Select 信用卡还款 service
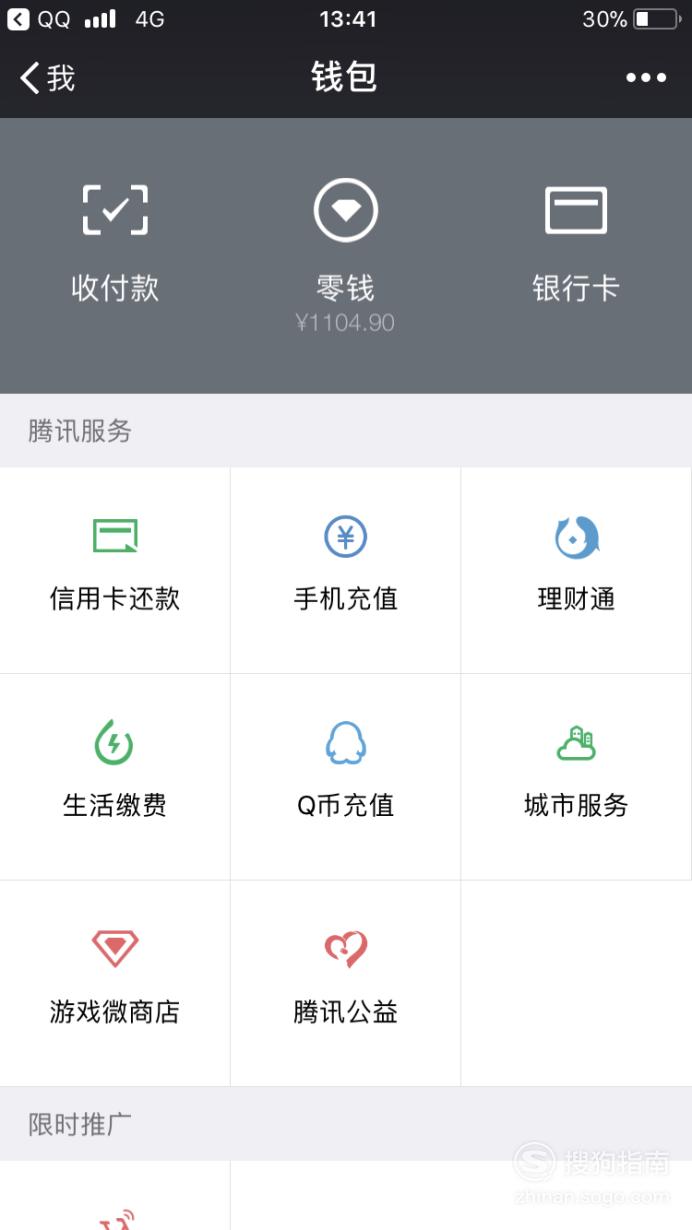The image size is (692, 1230). (x=115, y=570)
